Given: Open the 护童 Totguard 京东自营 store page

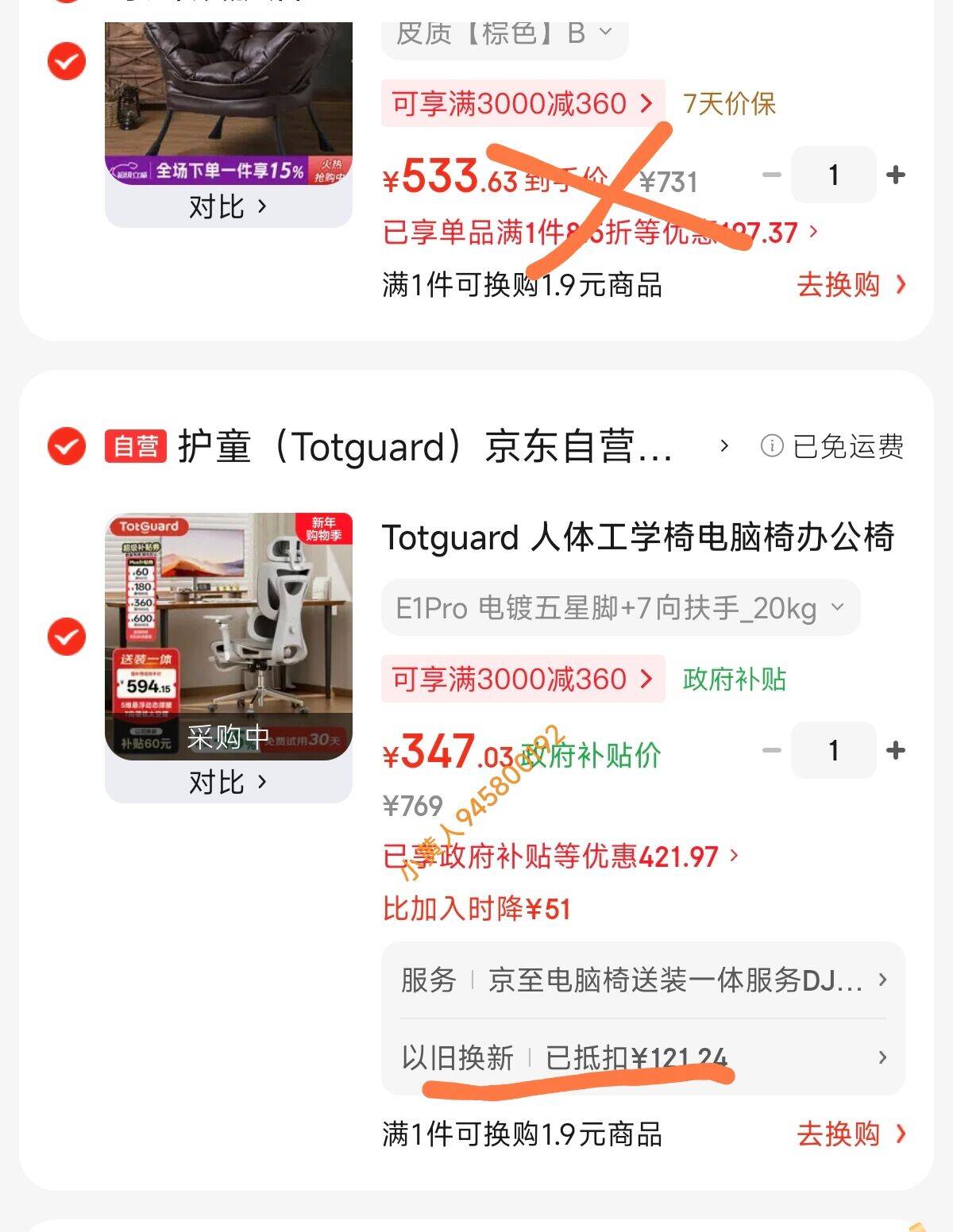Looking at the screenshot, I should coord(425,446).
